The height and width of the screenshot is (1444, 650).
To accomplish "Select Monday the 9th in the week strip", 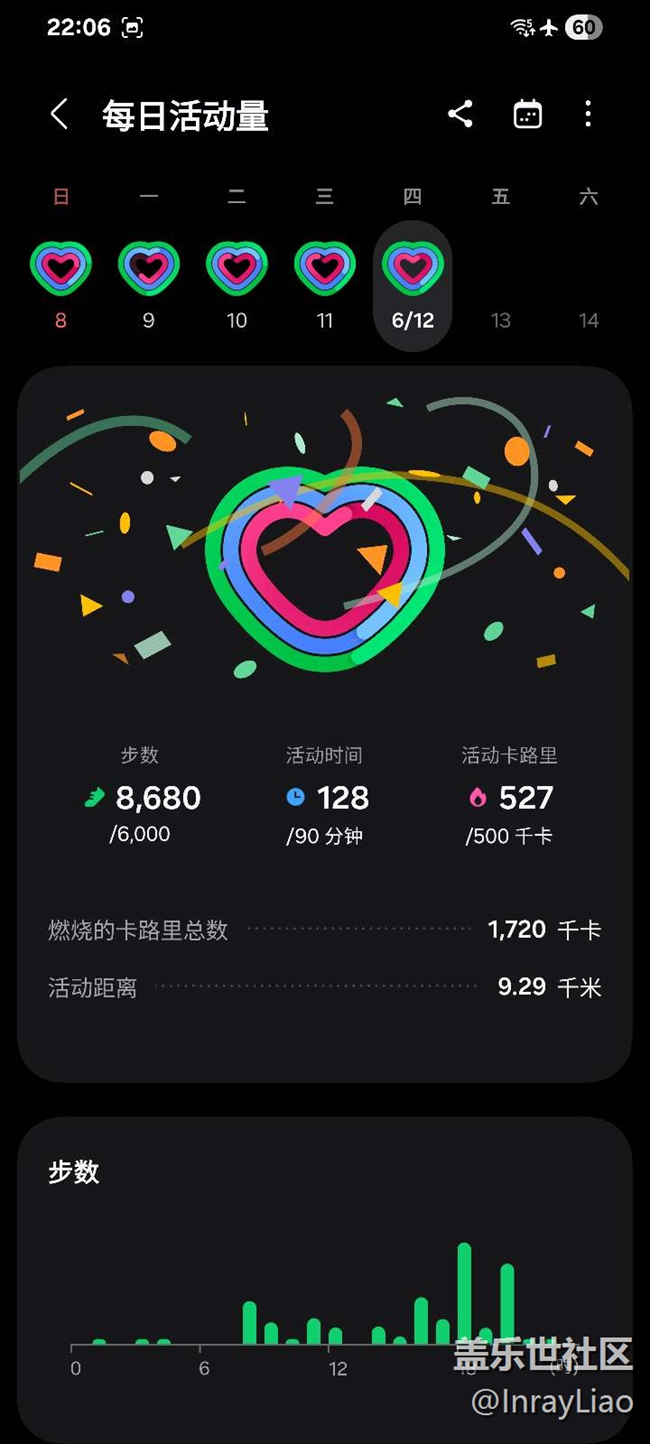I will click(x=149, y=284).
